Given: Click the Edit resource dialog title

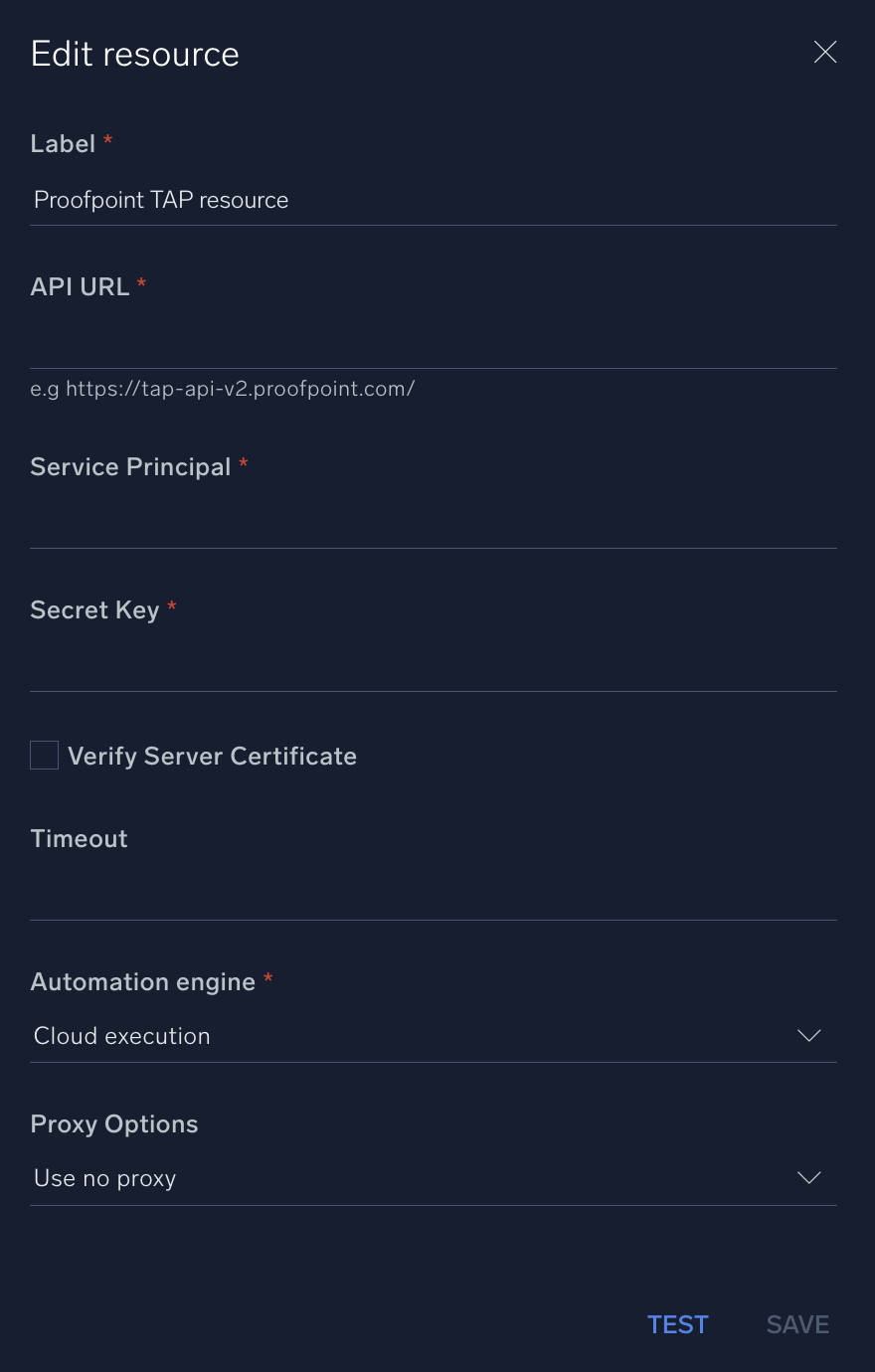Looking at the screenshot, I should [x=134, y=54].
